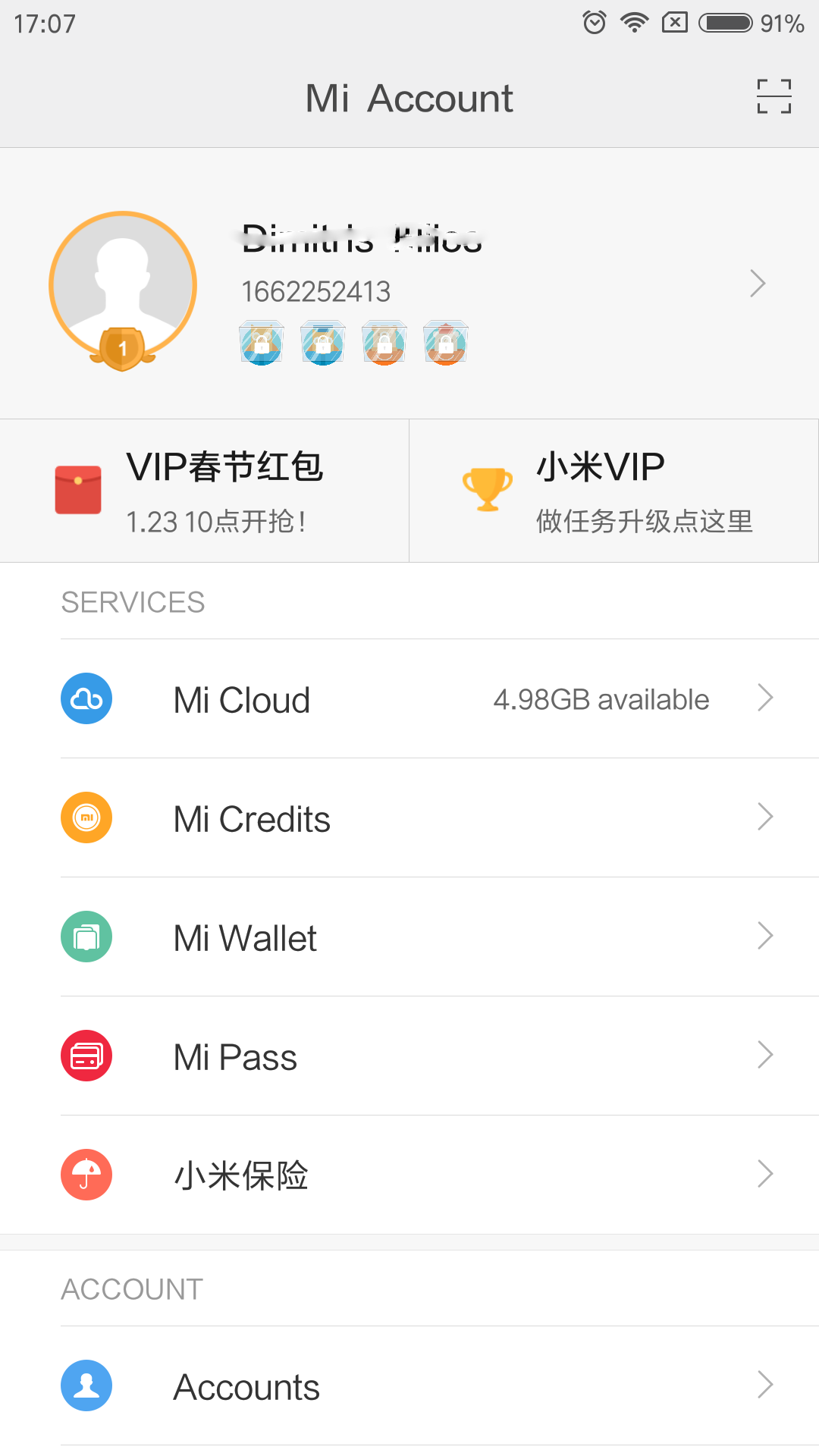The width and height of the screenshot is (819, 1456).
Task: Open the QR scanner icon
Action: click(773, 97)
